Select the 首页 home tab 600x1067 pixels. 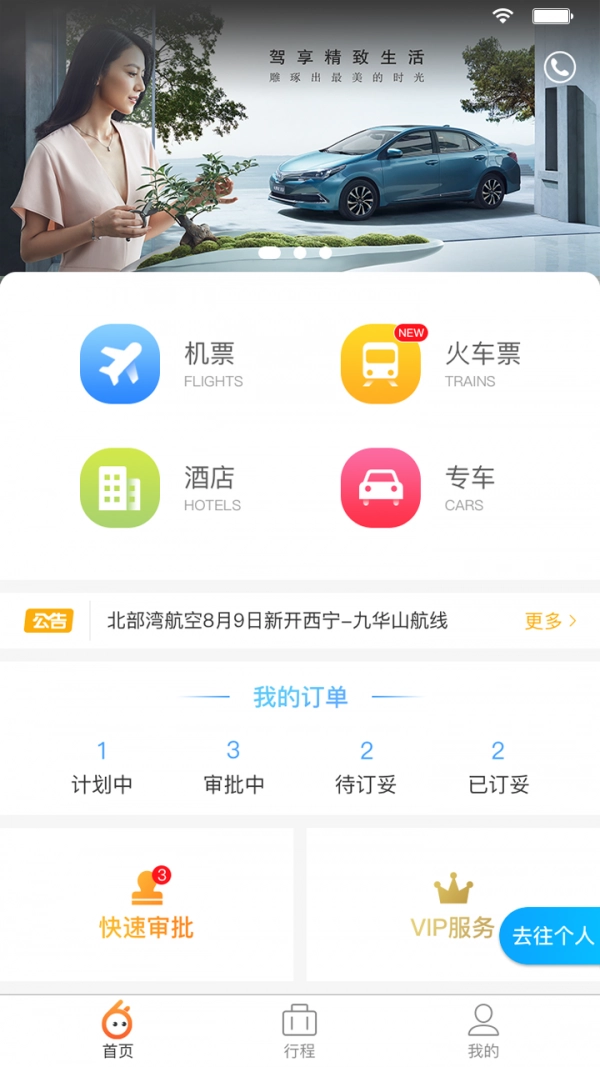tap(117, 1031)
